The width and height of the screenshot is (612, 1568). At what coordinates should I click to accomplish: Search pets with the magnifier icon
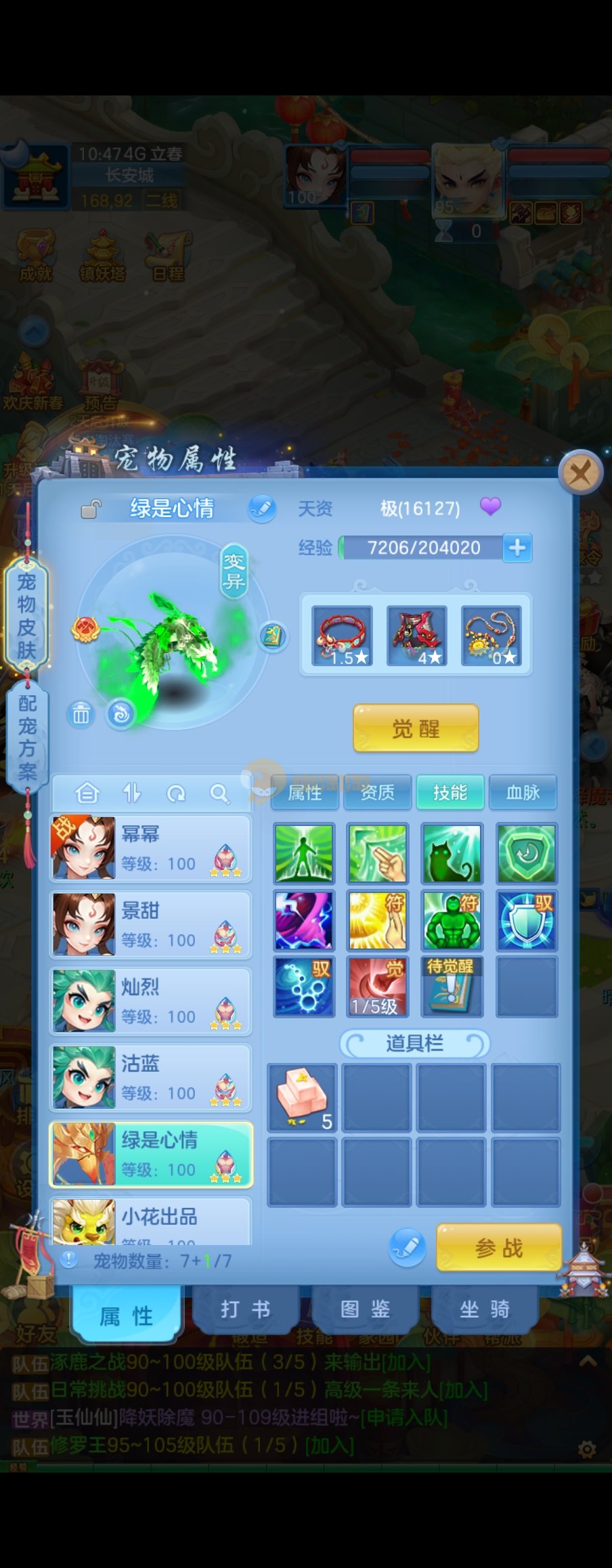click(x=219, y=793)
